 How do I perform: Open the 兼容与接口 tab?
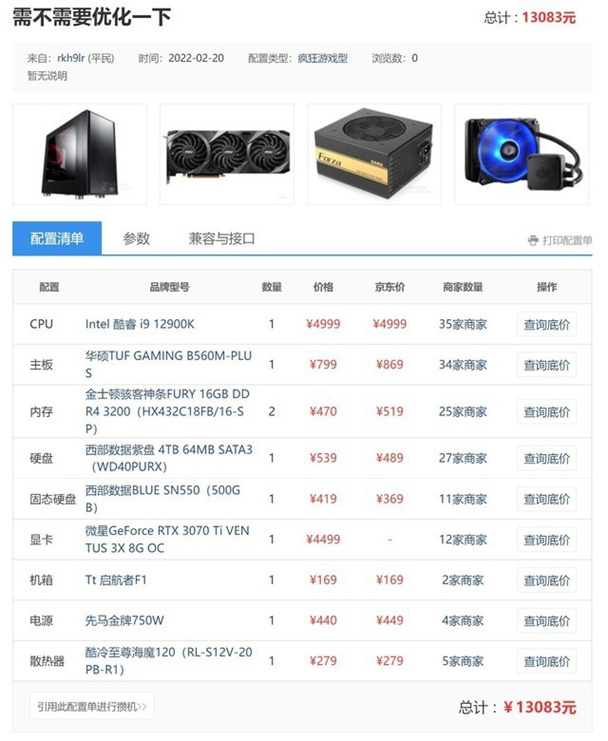pos(222,239)
